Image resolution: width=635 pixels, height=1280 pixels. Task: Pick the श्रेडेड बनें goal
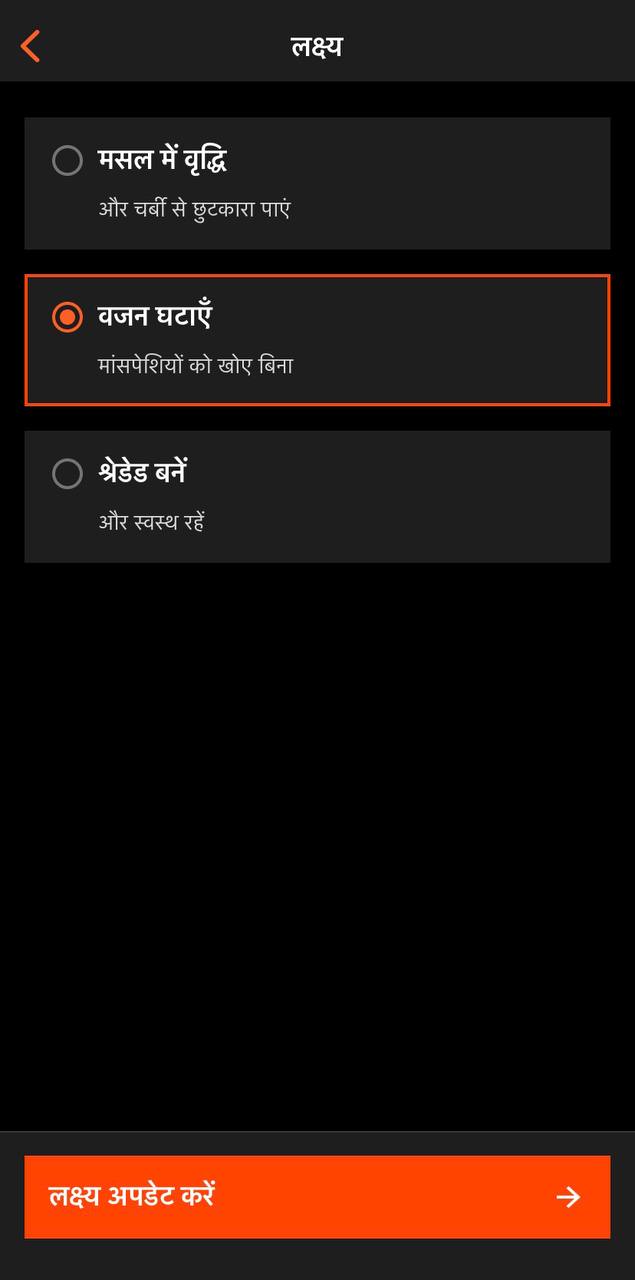click(316, 496)
